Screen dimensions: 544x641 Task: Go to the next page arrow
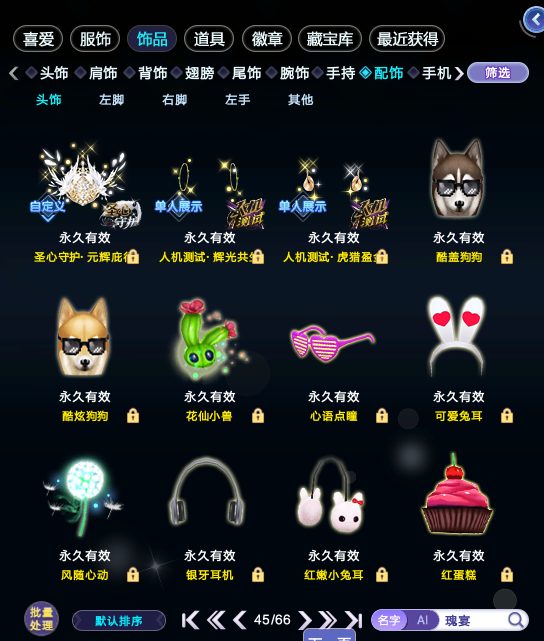[304, 620]
